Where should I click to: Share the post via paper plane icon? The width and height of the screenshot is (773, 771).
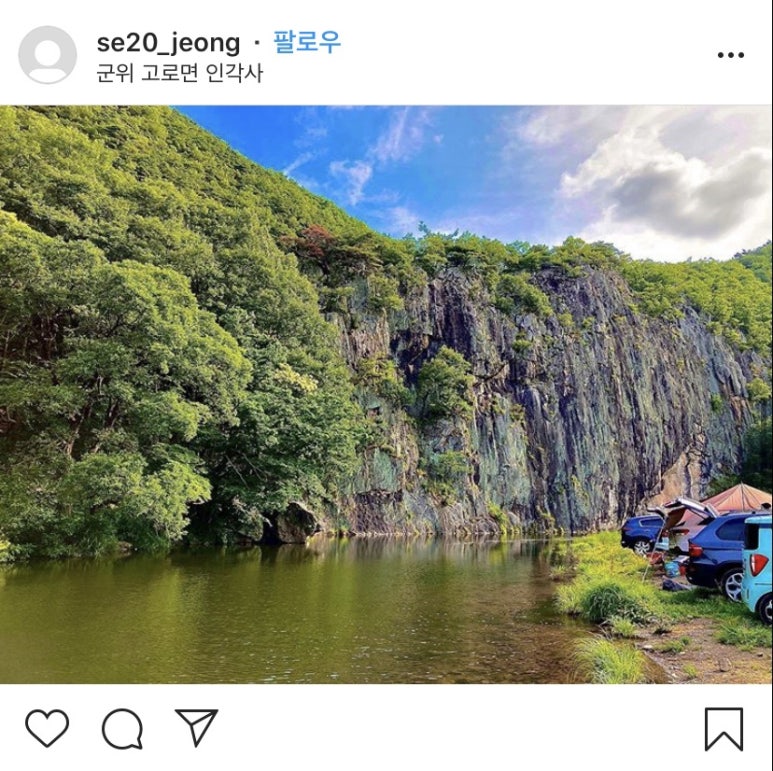pos(196,727)
